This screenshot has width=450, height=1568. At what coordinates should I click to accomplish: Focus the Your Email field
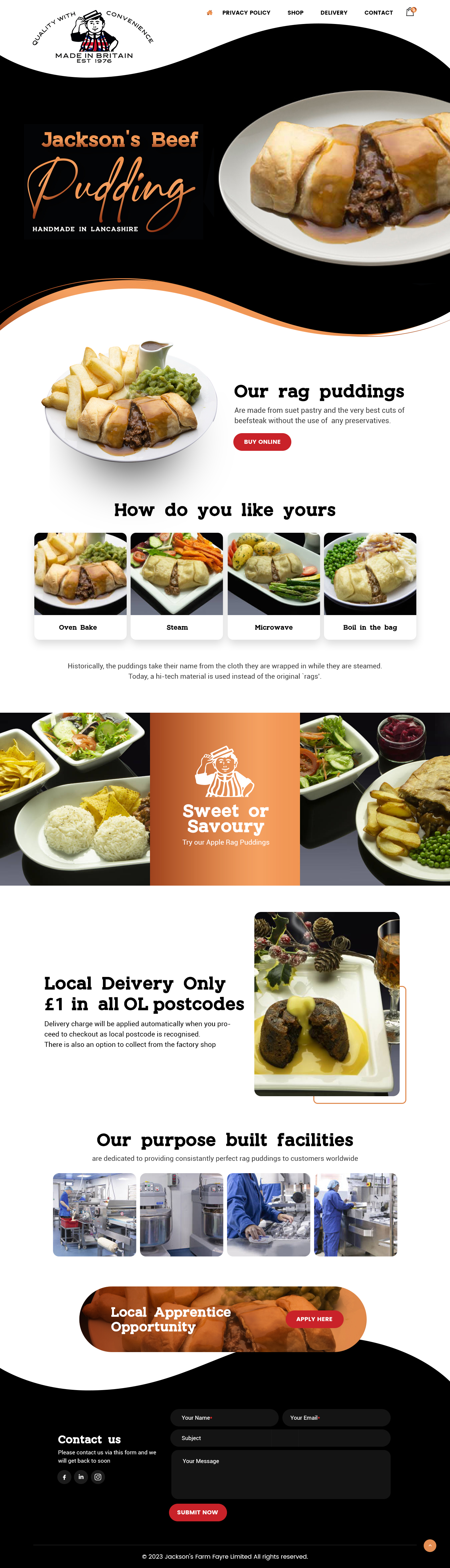pyautogui.click(x=336, y=1418)
